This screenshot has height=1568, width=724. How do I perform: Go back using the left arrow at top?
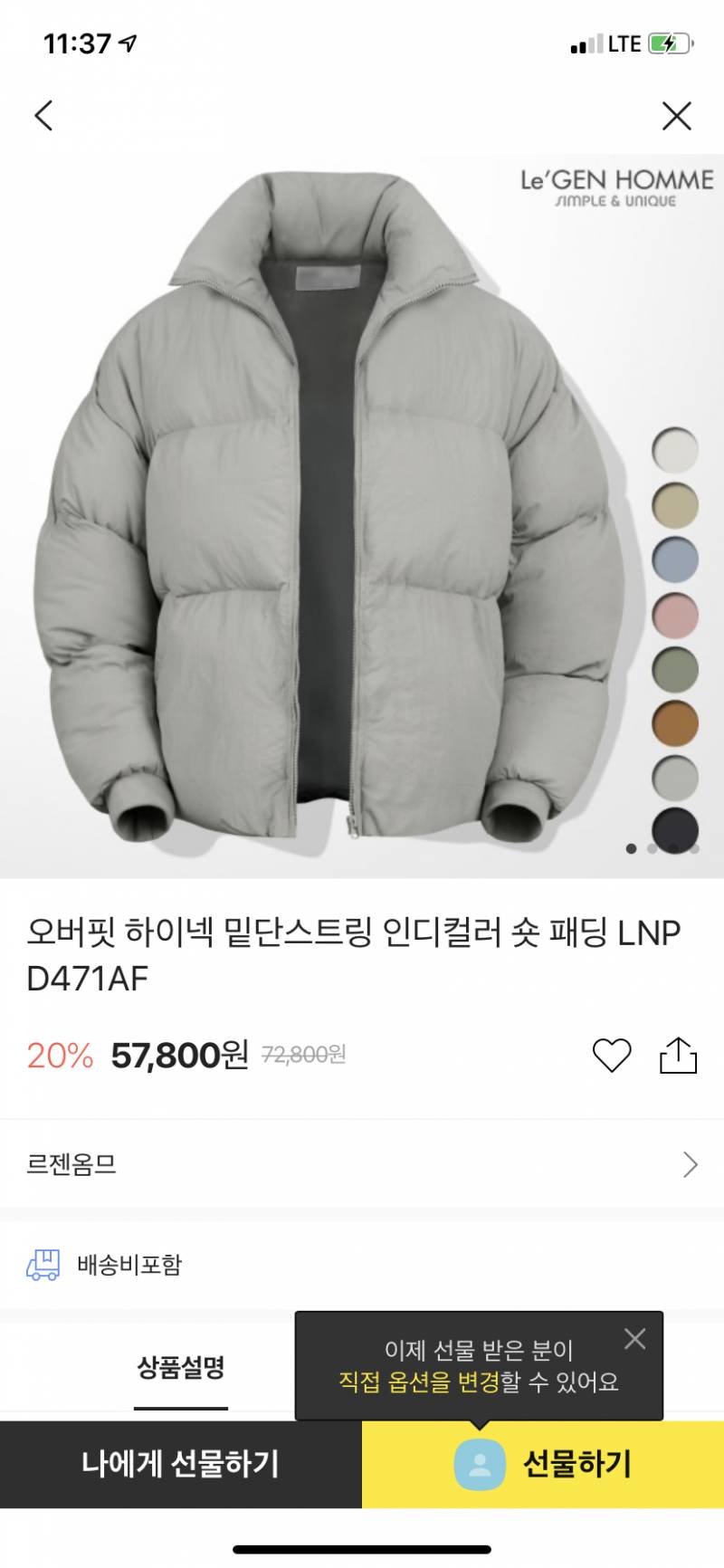[43, 116]
